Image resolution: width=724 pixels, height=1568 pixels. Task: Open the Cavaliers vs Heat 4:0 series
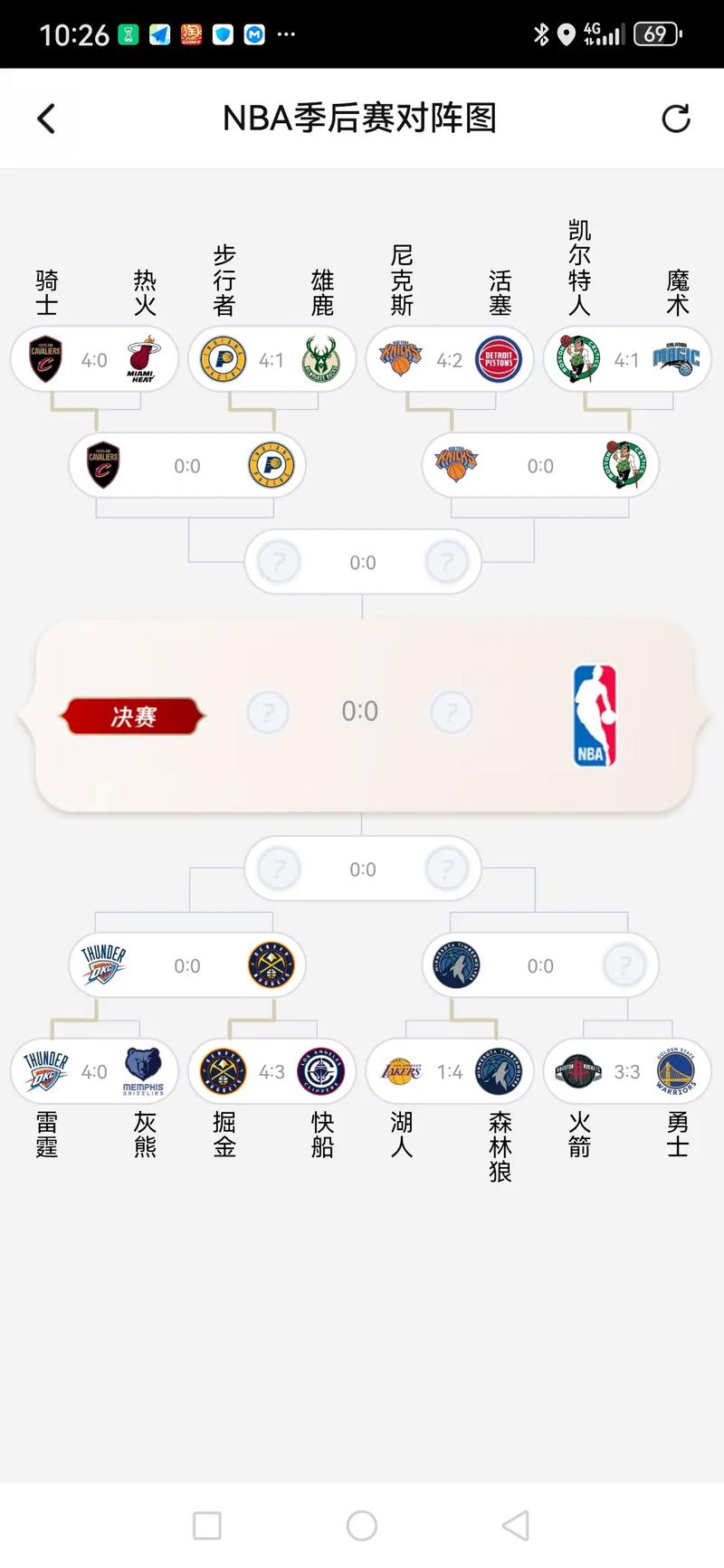[94, 360]
